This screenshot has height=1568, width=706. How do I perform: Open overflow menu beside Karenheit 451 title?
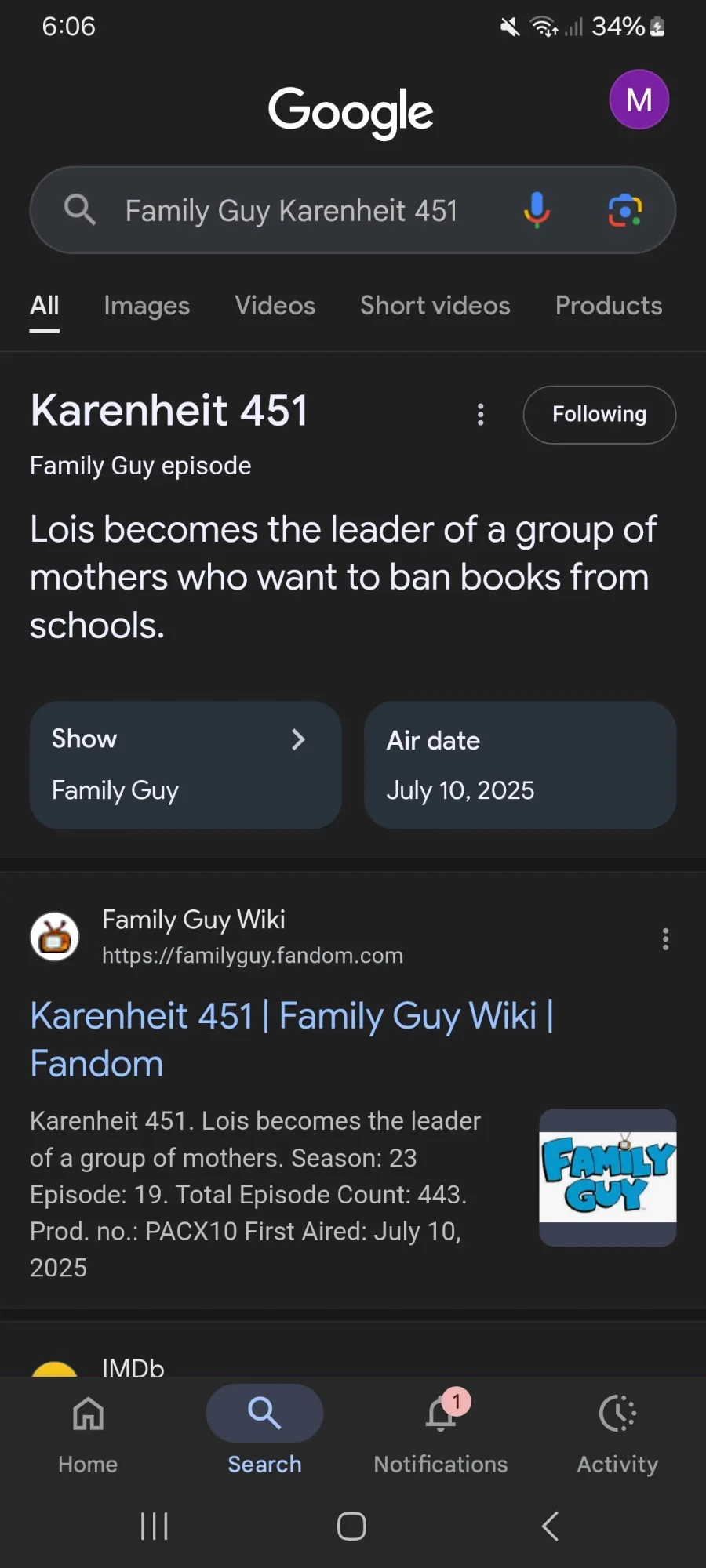pos(481,415)
